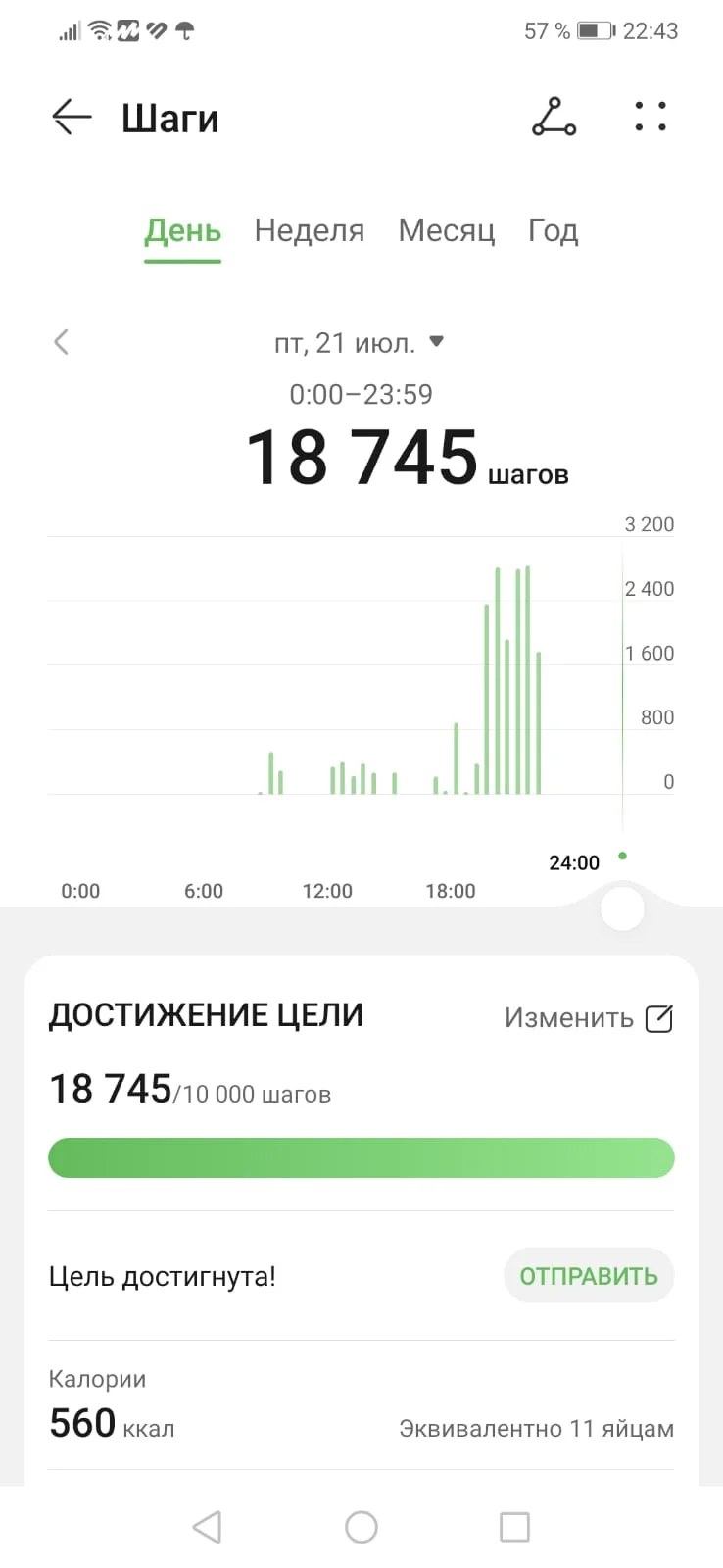Viewport: 723px width, 1568px height.
Task: Go to the previous day
Action: pos(62,342)
